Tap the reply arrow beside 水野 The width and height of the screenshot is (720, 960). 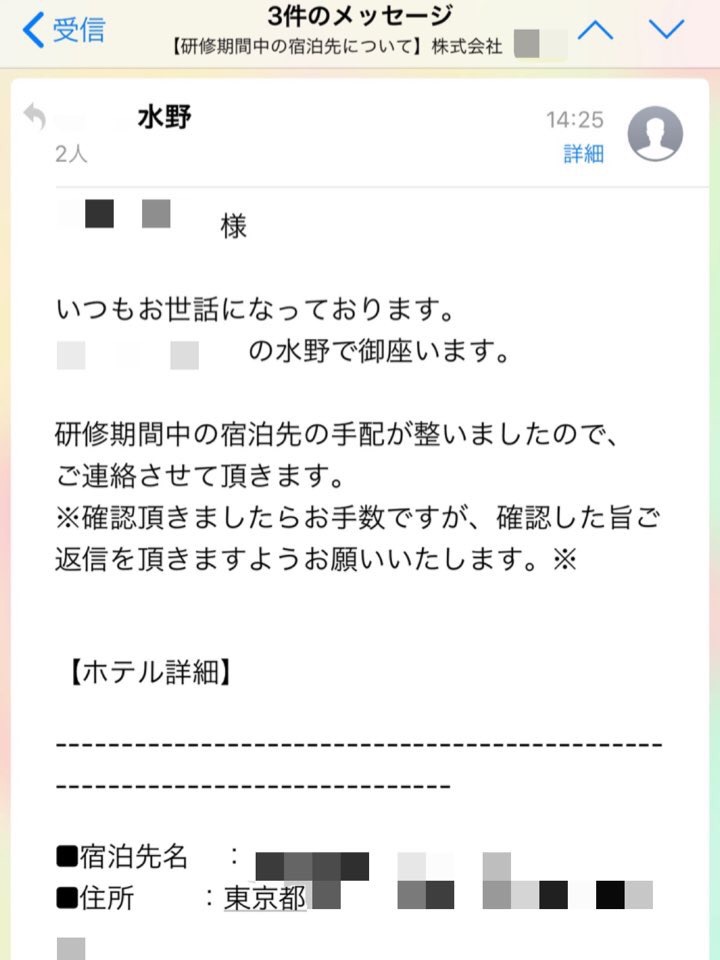coord(35,116)
